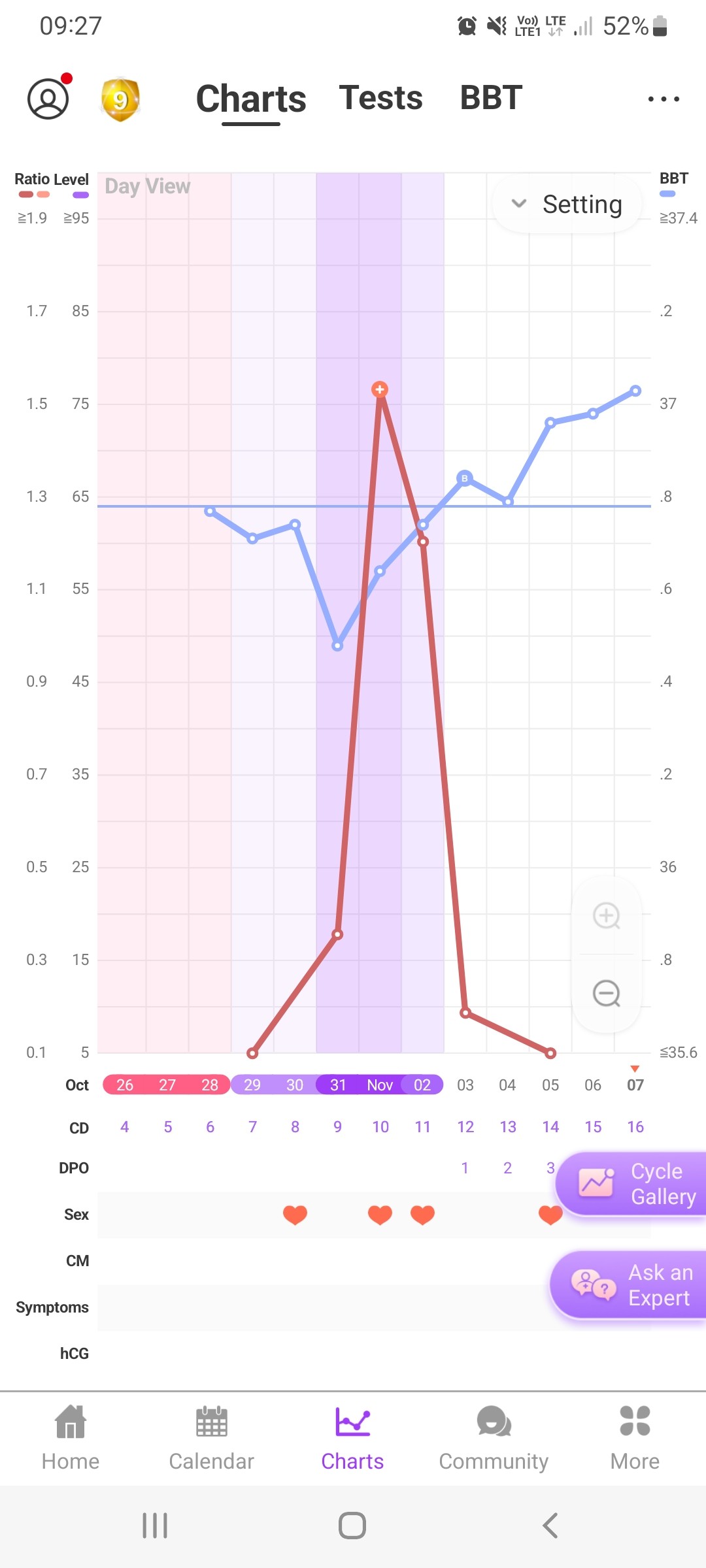
Task: Open recent apps from navigation bar
Action: [x=155, y=1526]
